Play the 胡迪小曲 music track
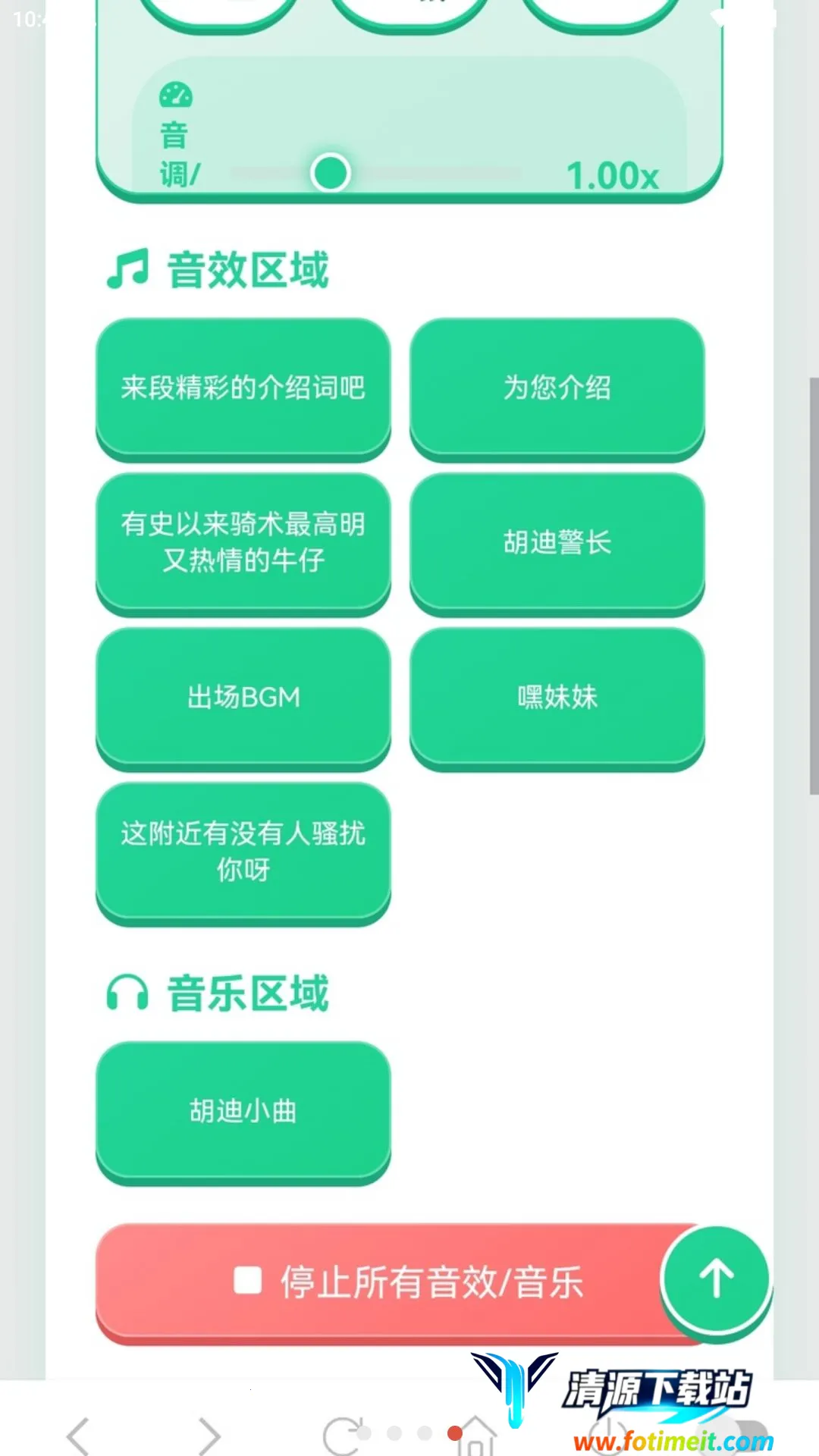Screen dimensions: 819x1456 click(x=243, y=1112)
